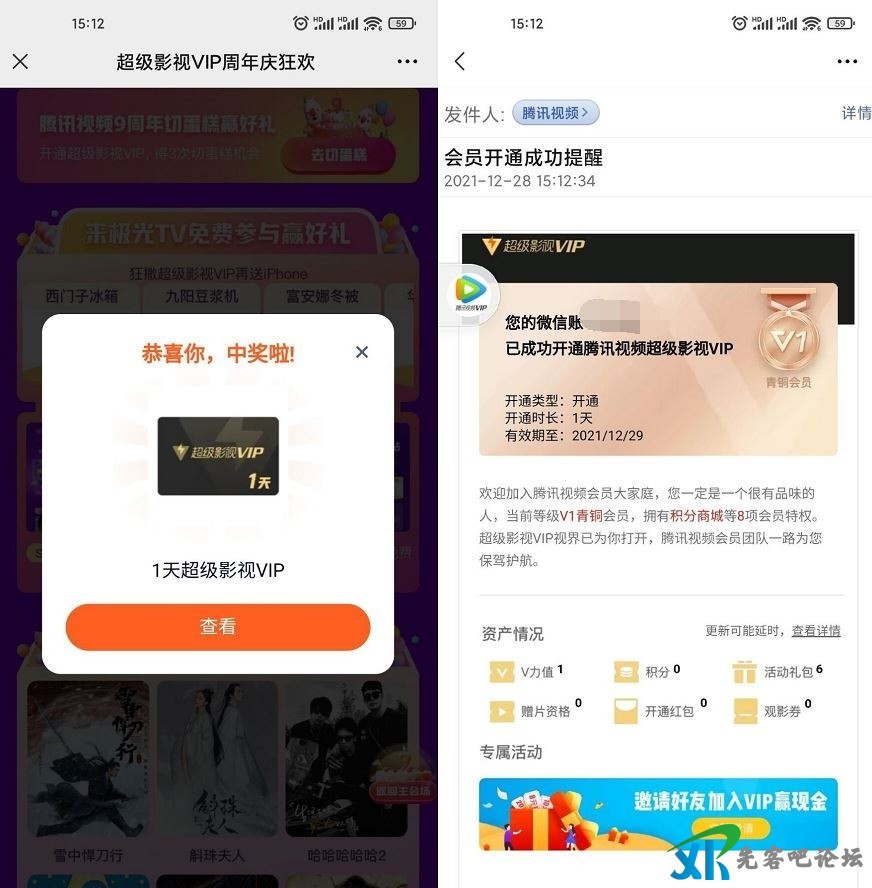Viewport: 872px width, 888px height.
Task: Tap the orange 查看 button
Action: 218,627
